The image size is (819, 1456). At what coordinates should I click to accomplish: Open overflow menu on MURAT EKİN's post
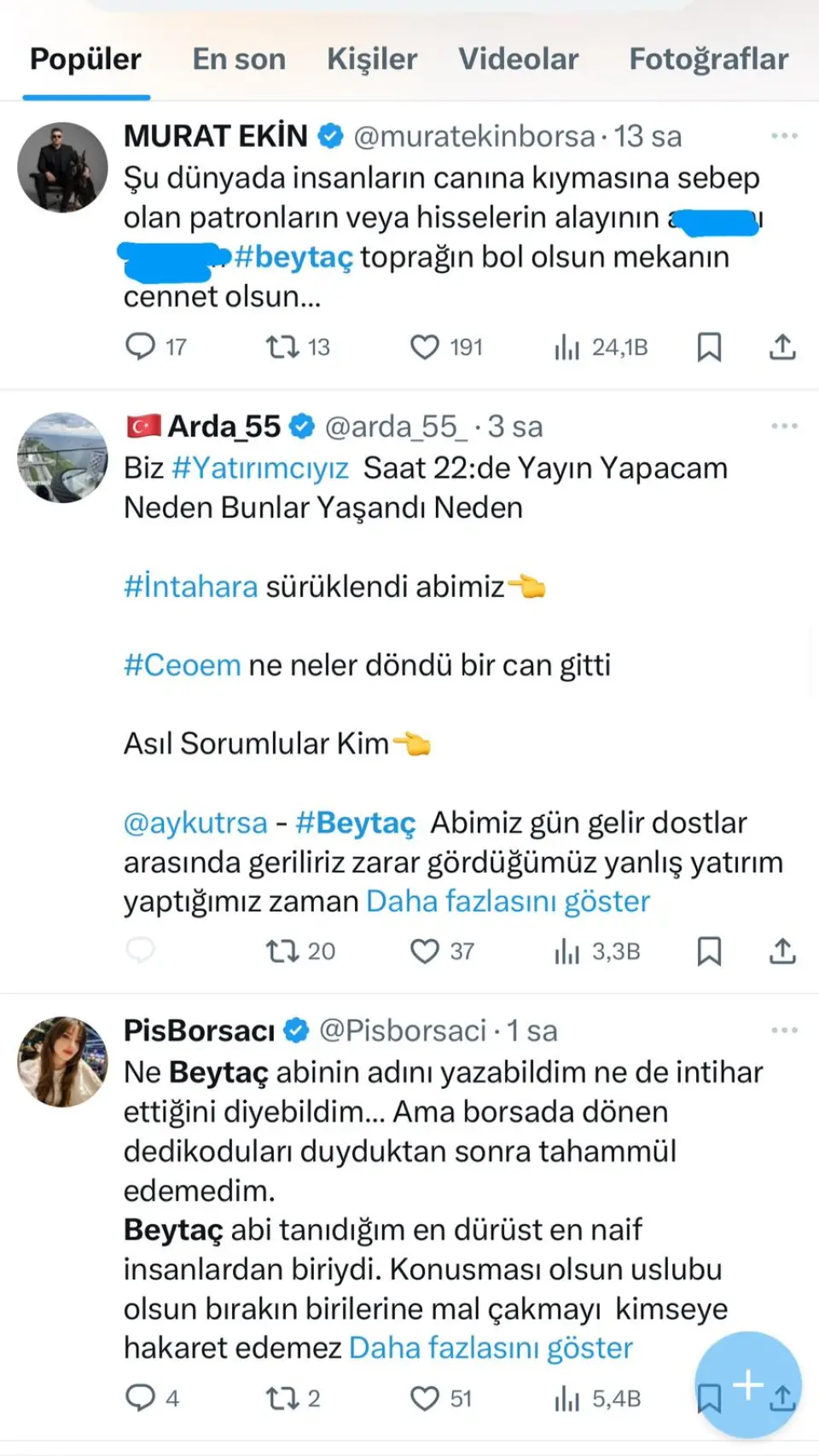point(783,136)
